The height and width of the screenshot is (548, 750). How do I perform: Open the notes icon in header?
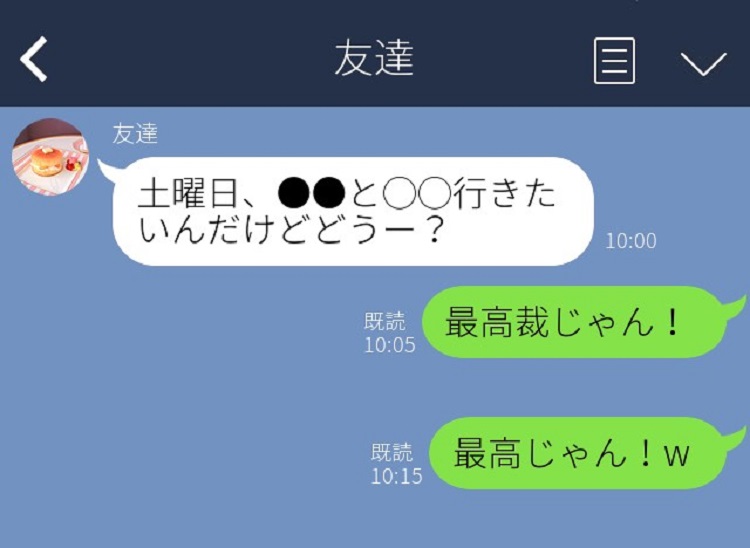pos(614,62)
